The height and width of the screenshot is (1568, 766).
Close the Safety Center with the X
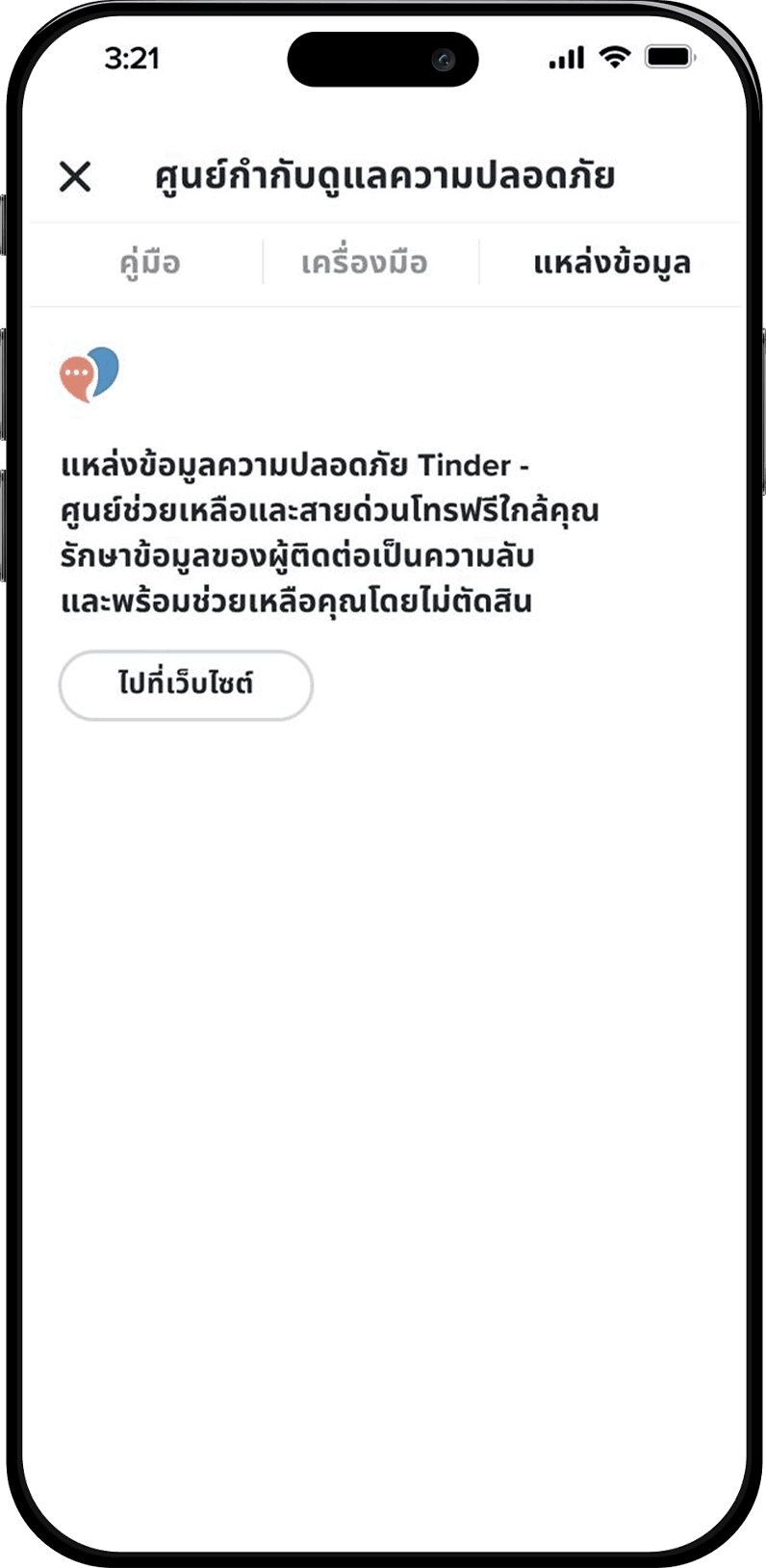coord(75,177)
